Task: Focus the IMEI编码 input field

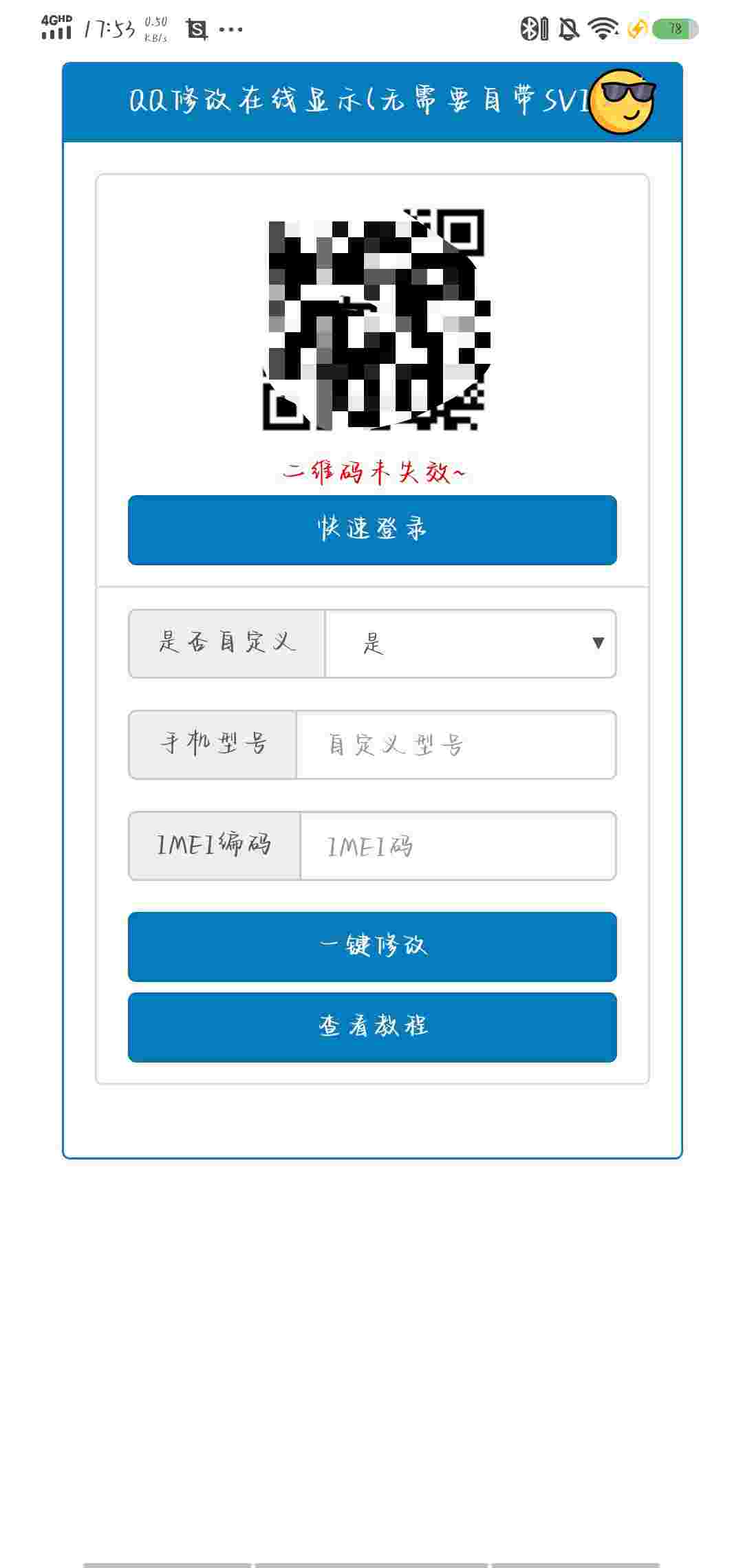Action: coord(457,846)
